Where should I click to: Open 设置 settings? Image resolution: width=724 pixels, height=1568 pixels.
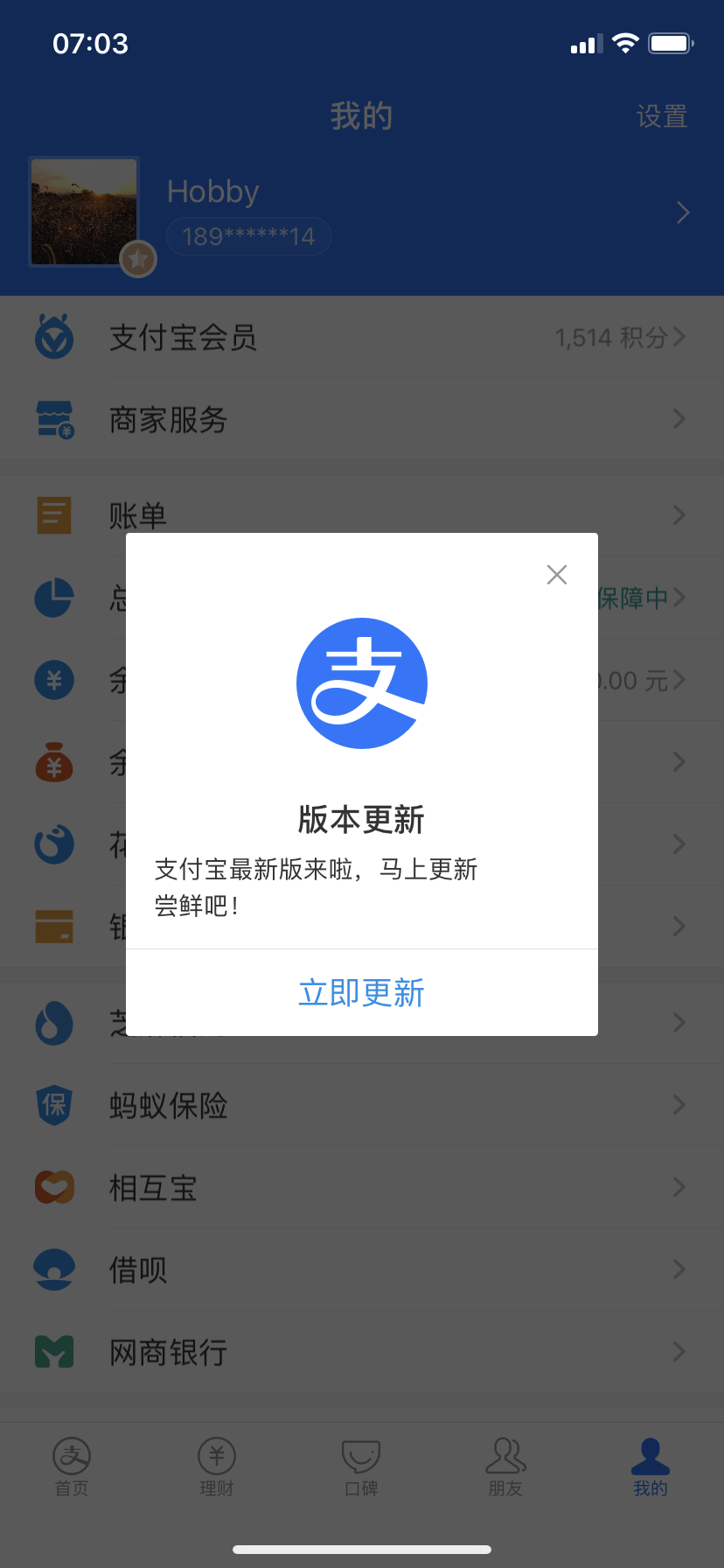pos(662,116)
